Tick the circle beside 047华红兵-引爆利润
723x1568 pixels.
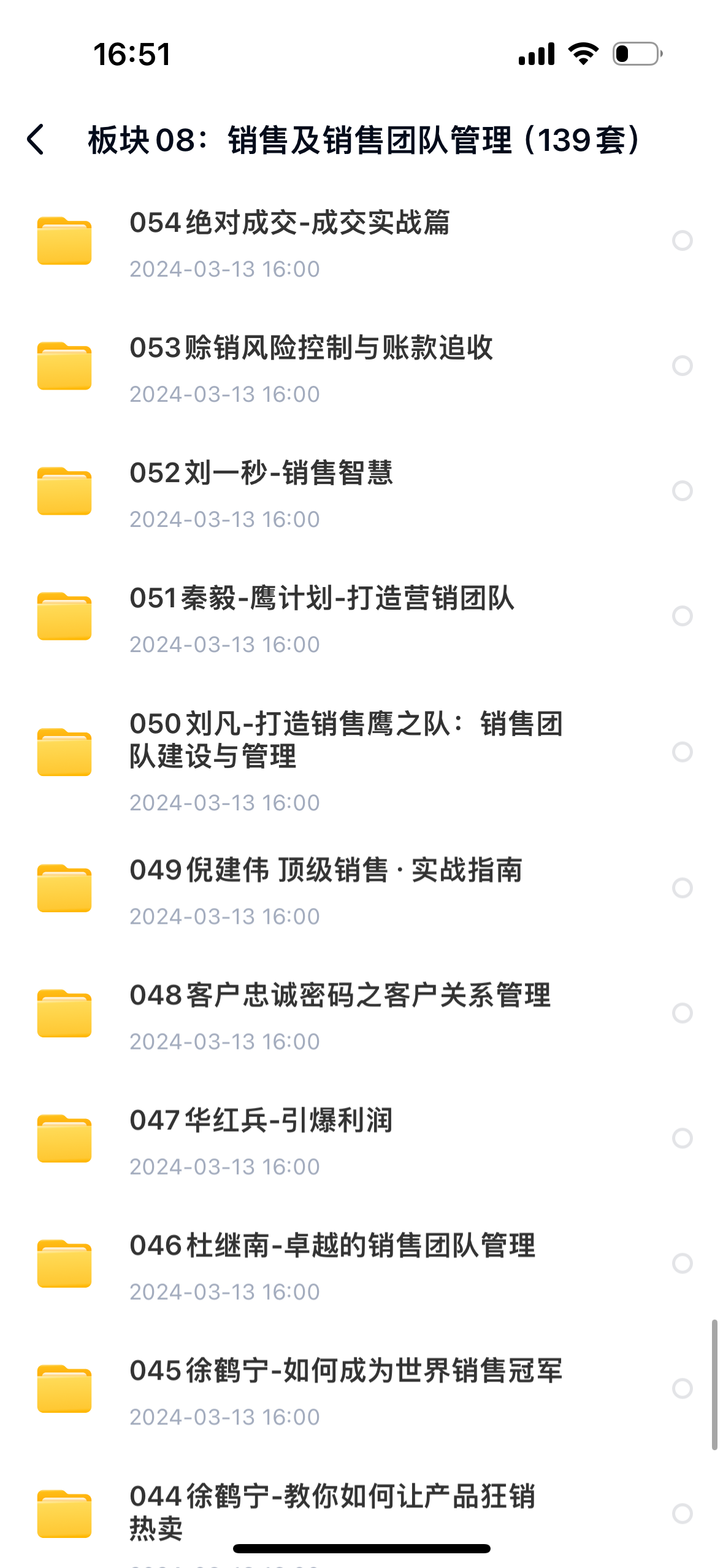(682, 1138)
